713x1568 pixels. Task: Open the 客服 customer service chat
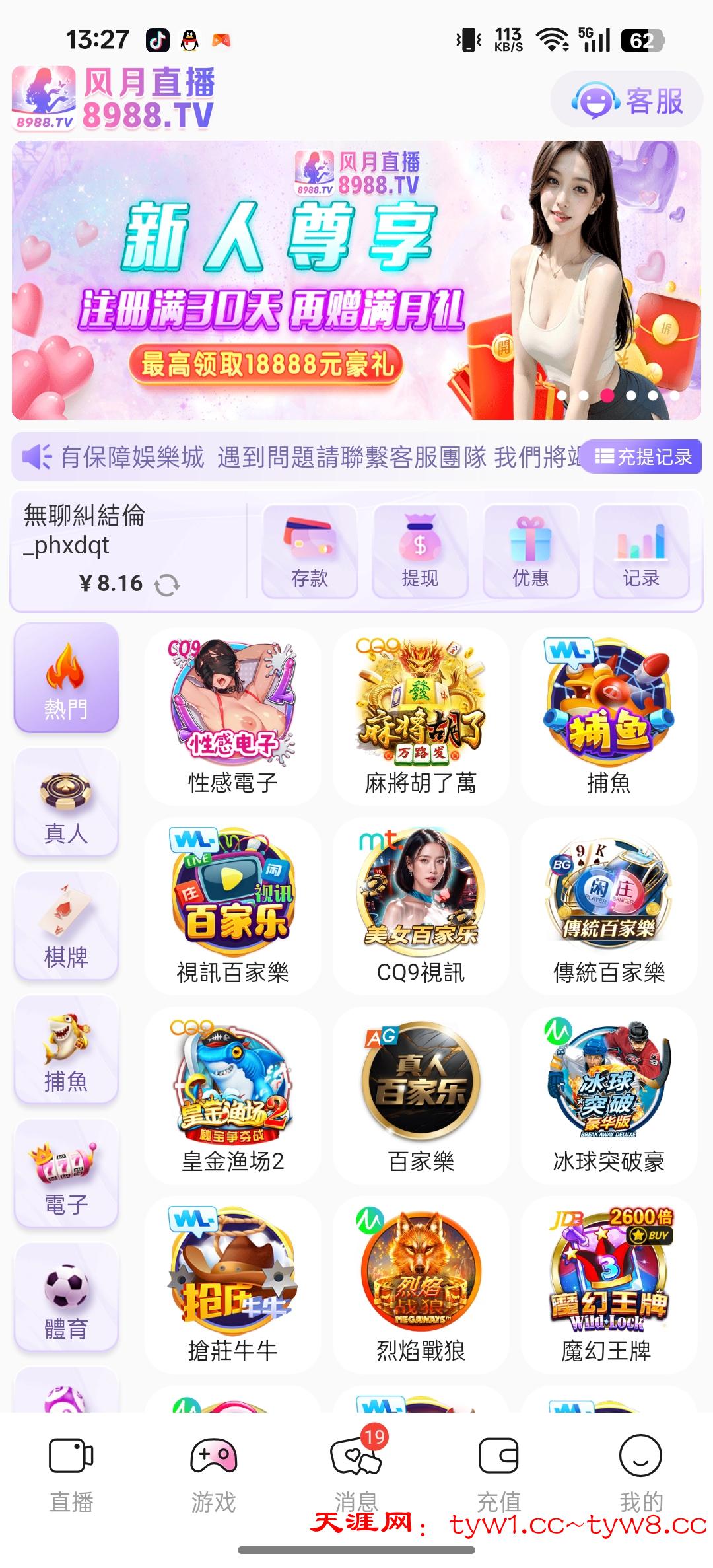click(x=627, y=100)
